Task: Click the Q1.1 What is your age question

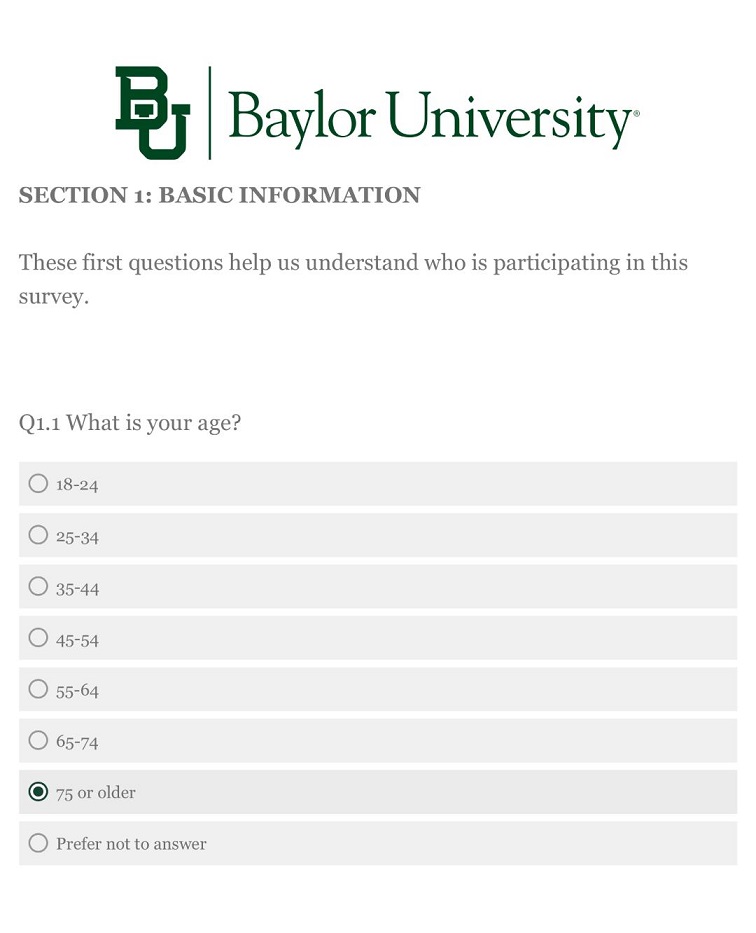Action: click(x=130, y=422)
